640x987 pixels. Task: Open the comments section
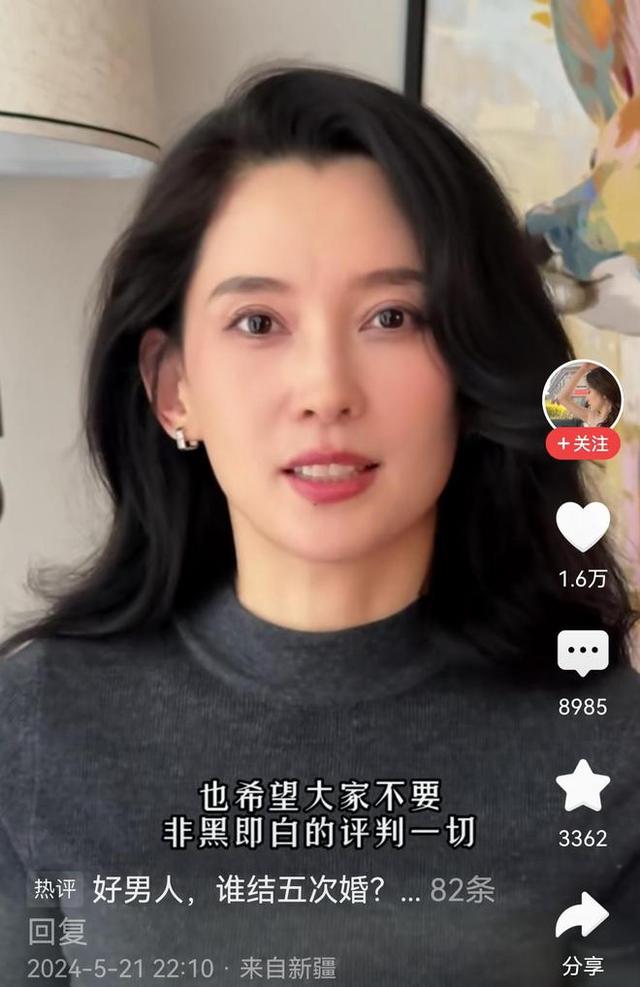click(x=583, y=654)
